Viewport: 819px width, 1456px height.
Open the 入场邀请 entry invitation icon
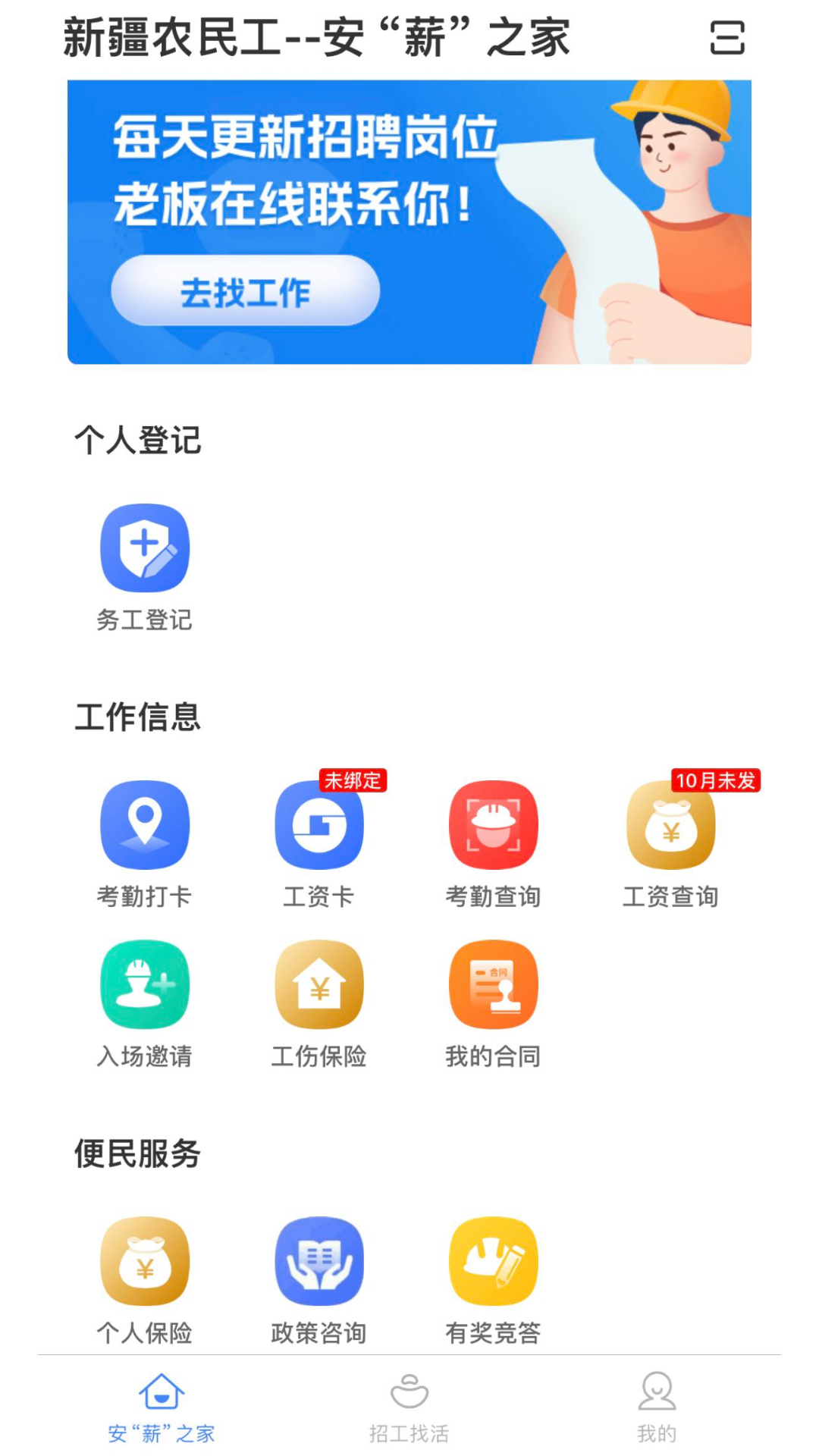tap(146, 984)
